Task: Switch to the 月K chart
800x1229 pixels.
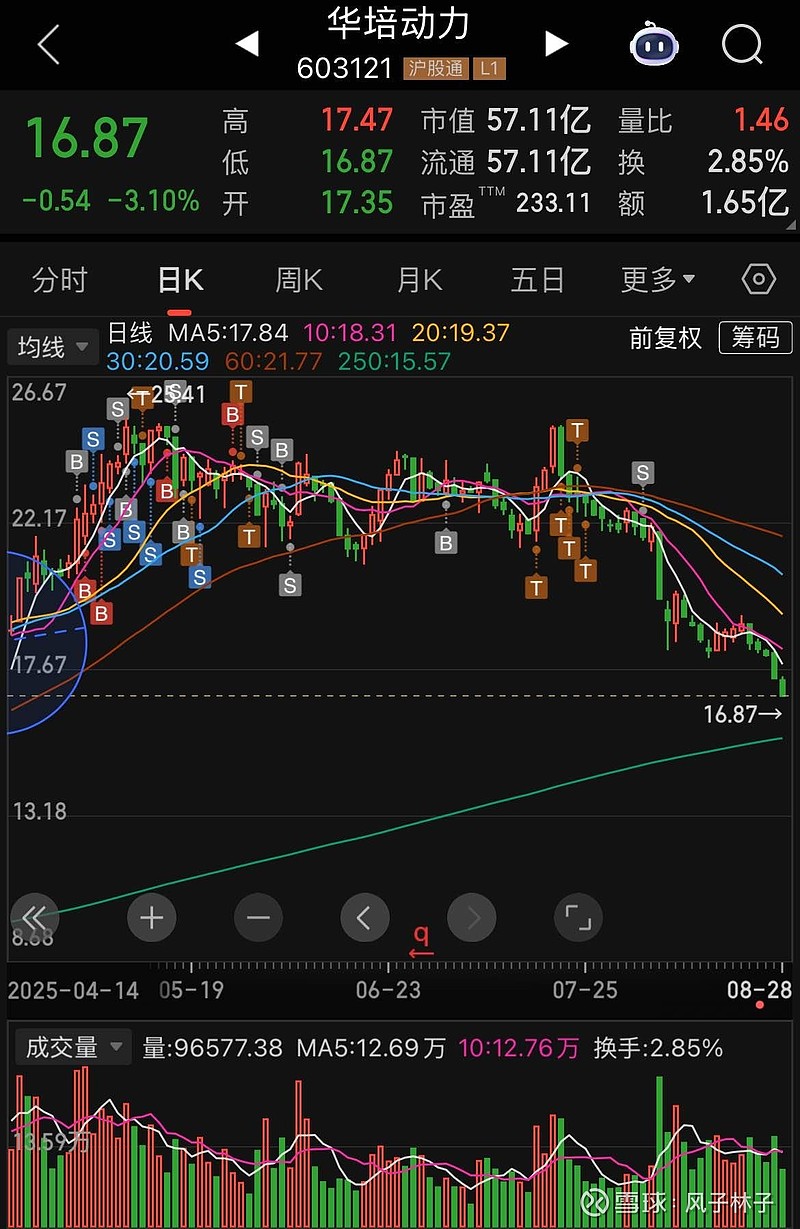Action: click(x=419, y=280)
